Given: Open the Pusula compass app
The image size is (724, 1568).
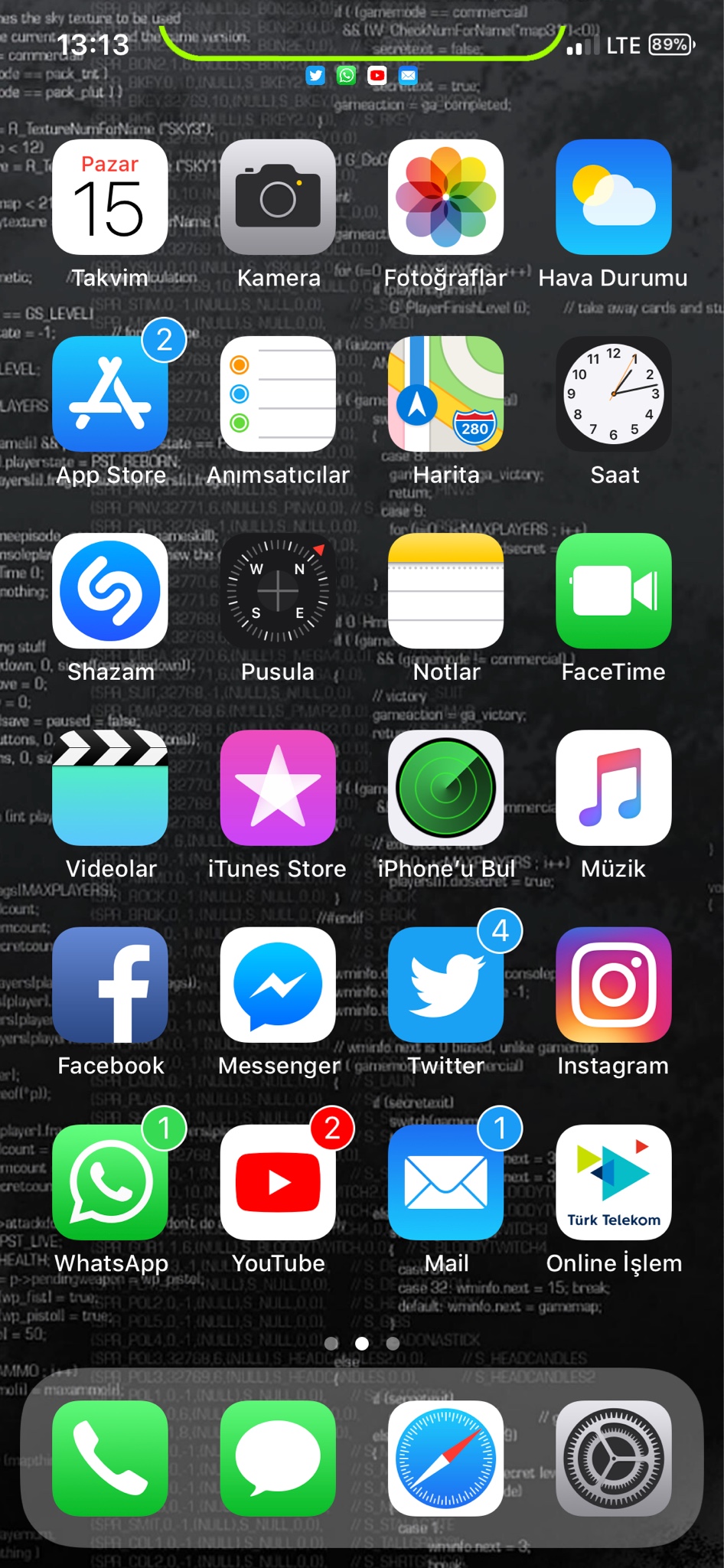Looking at the screenshot, I should pos(278,590).
